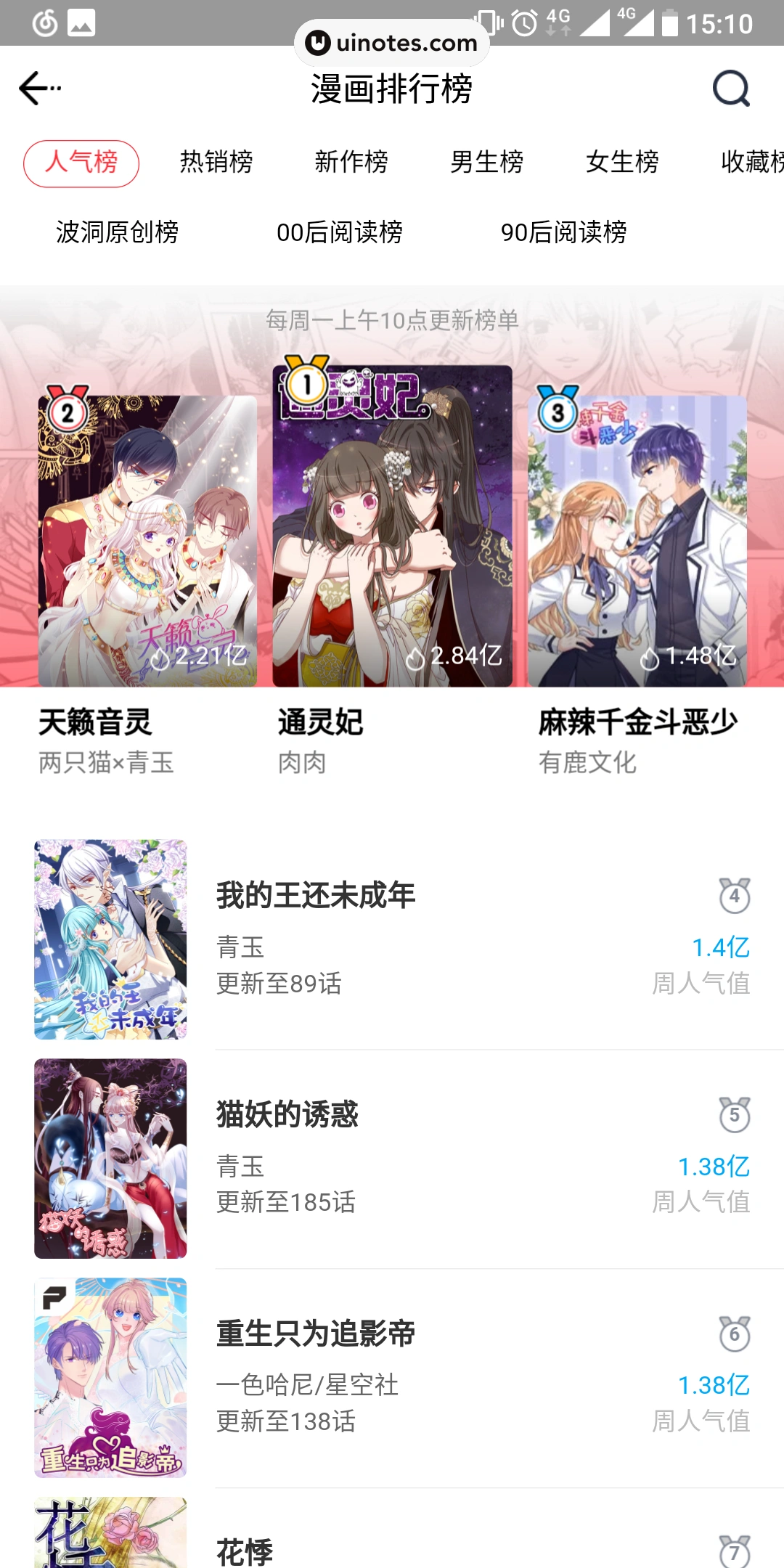Image resolution: width=784 pixels, height=1568 pixels.
Task: Open third-ranked comic 麻辣千金斗恶少
Action: (x=637, y=541)
